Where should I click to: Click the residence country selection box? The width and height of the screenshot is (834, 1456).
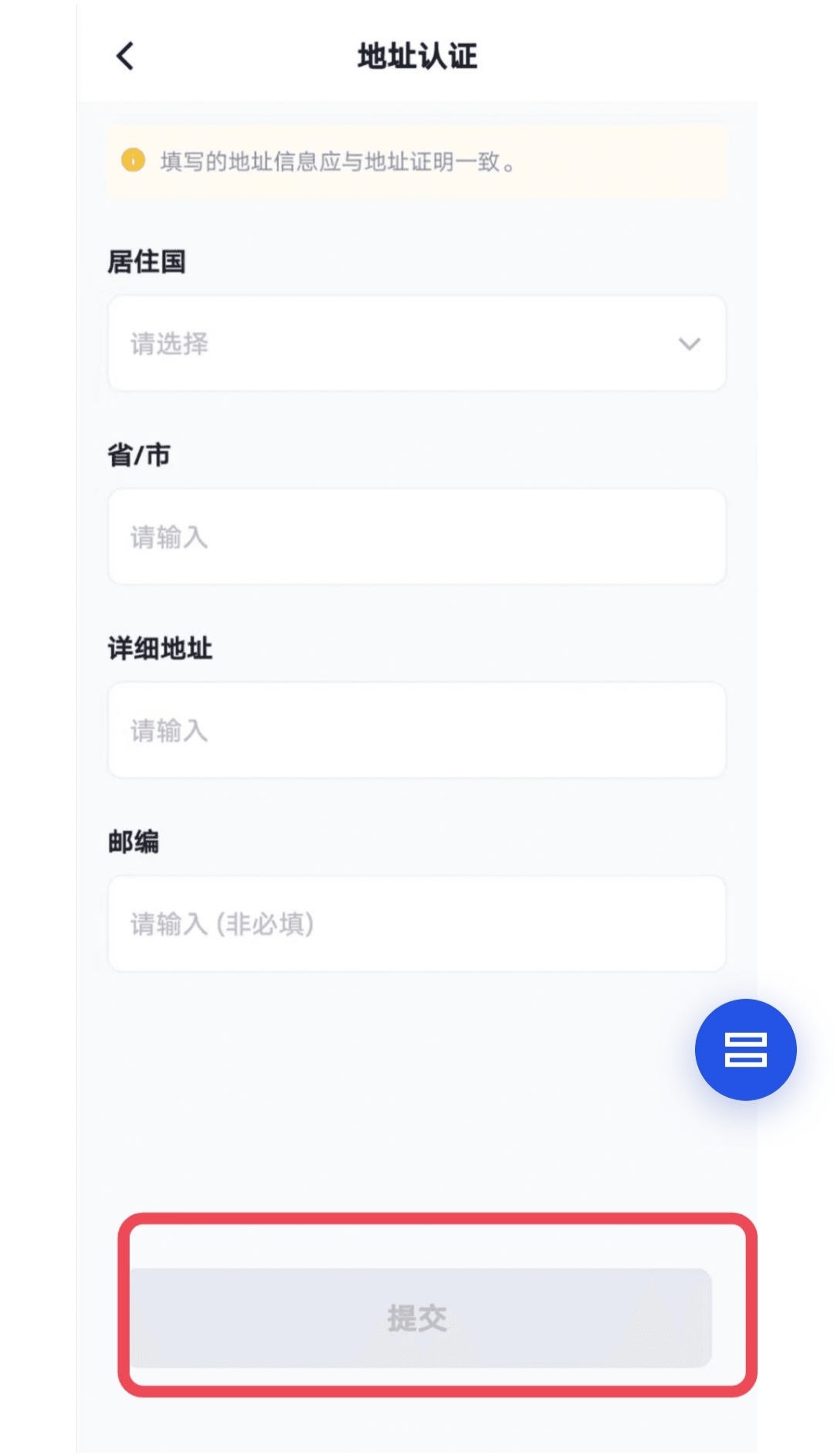(x=417, y=344)
